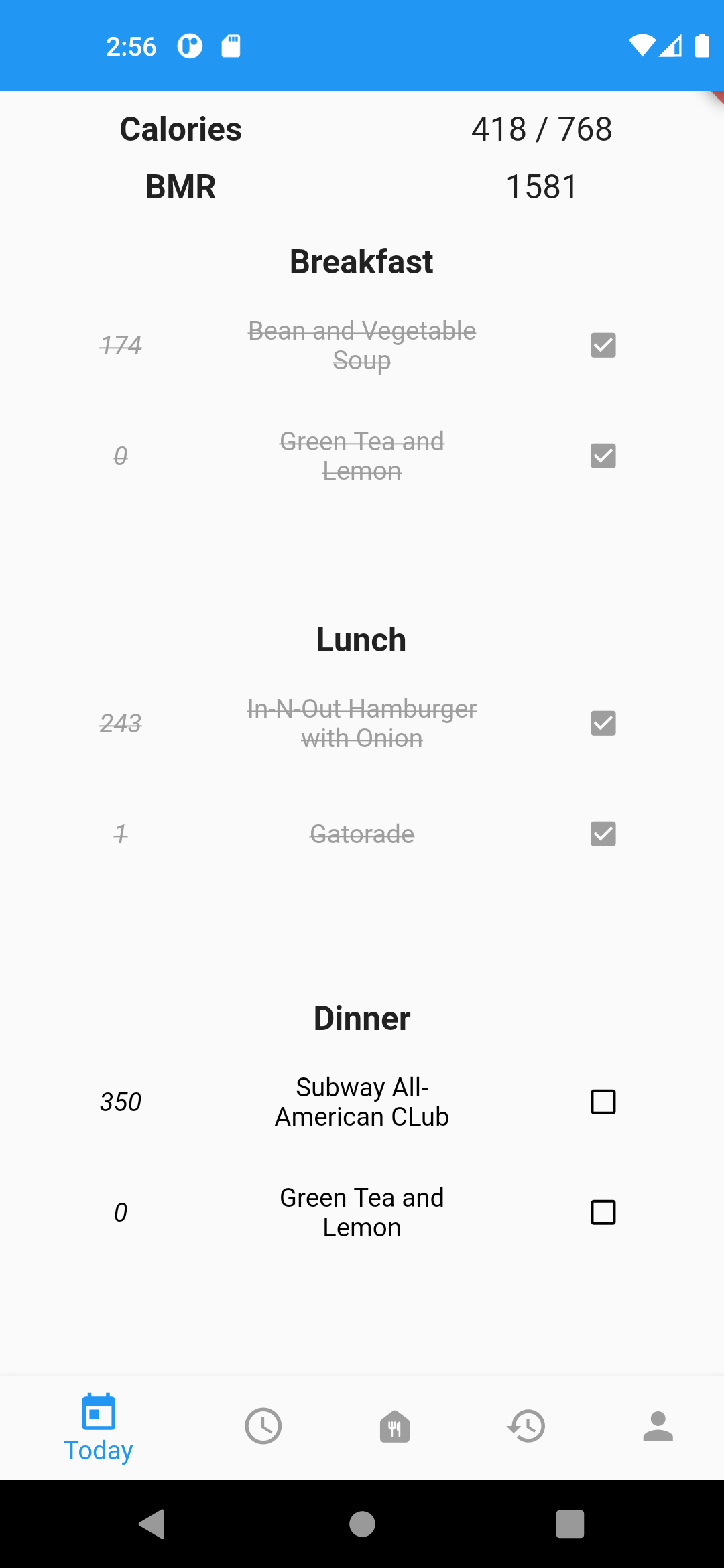Viewport: 724px width, 1568px height.
Task: Check off Subway All-American CLub
Action: tap(603, 1102)
